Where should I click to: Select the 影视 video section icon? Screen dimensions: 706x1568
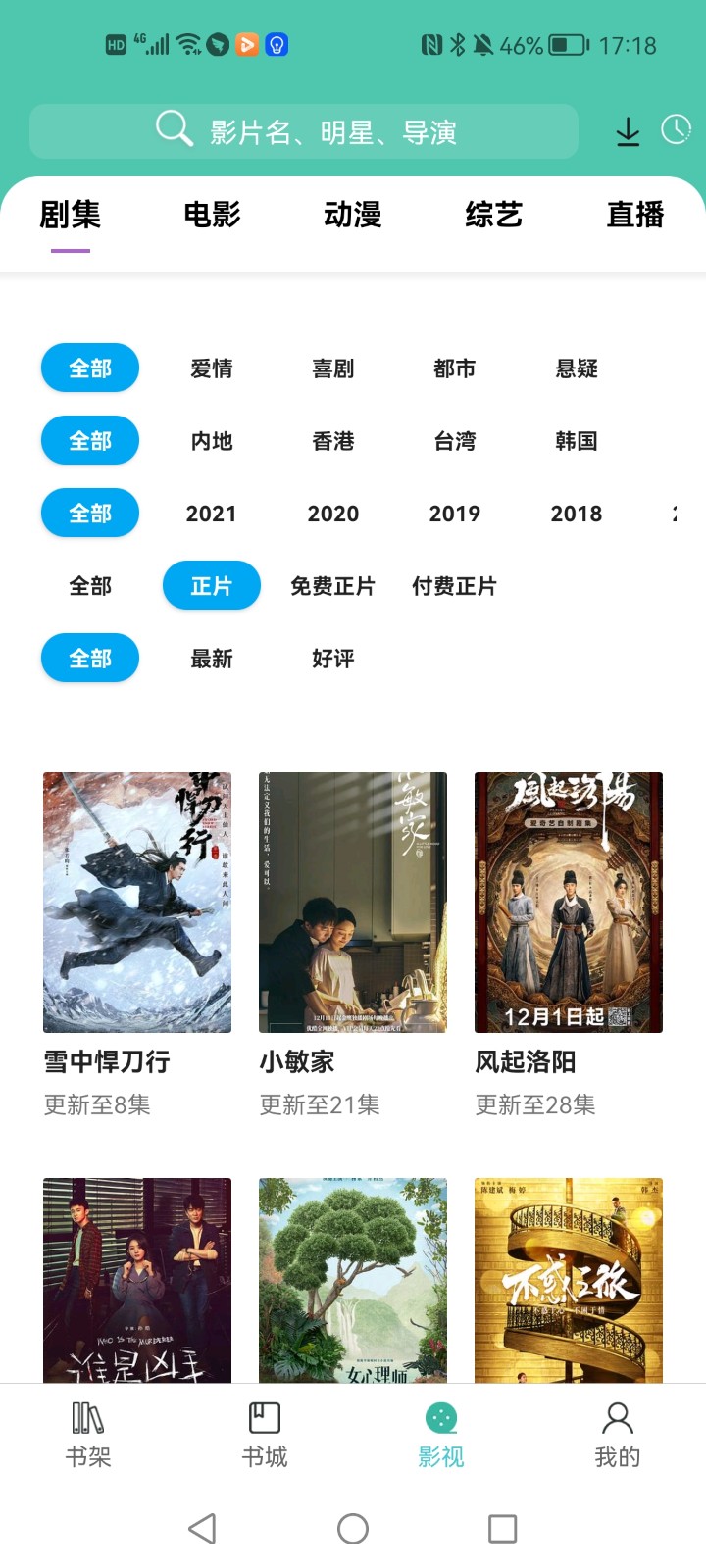click(x=441, y=1419)
